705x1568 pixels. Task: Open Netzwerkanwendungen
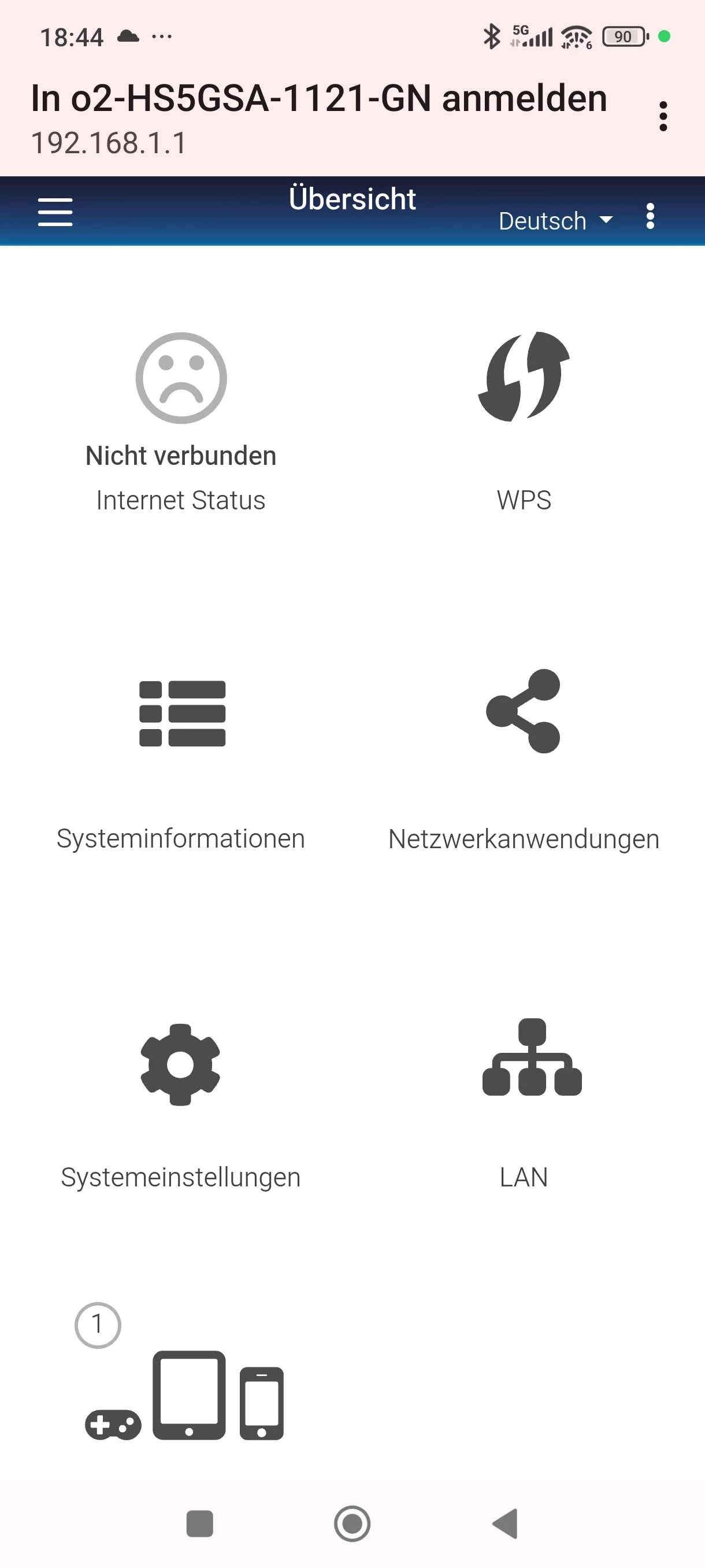tap(524, 761)
